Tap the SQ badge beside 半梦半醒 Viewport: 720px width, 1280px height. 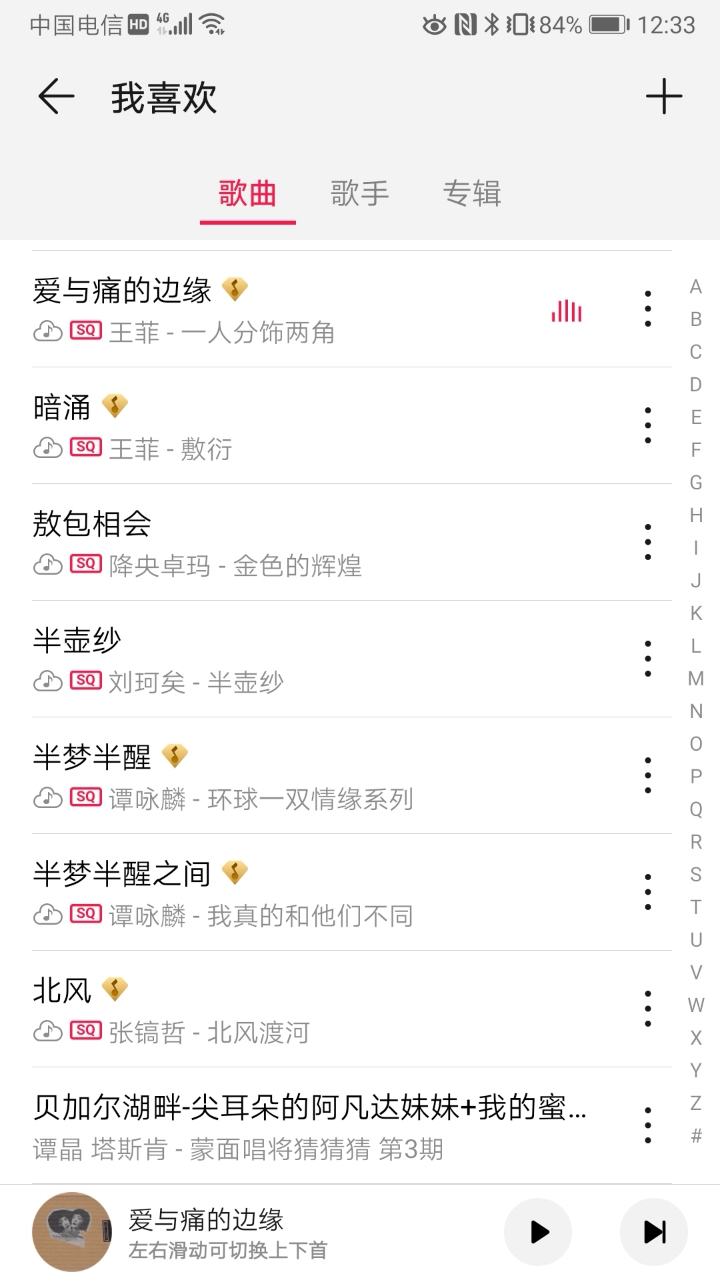[x=85, y=798]
